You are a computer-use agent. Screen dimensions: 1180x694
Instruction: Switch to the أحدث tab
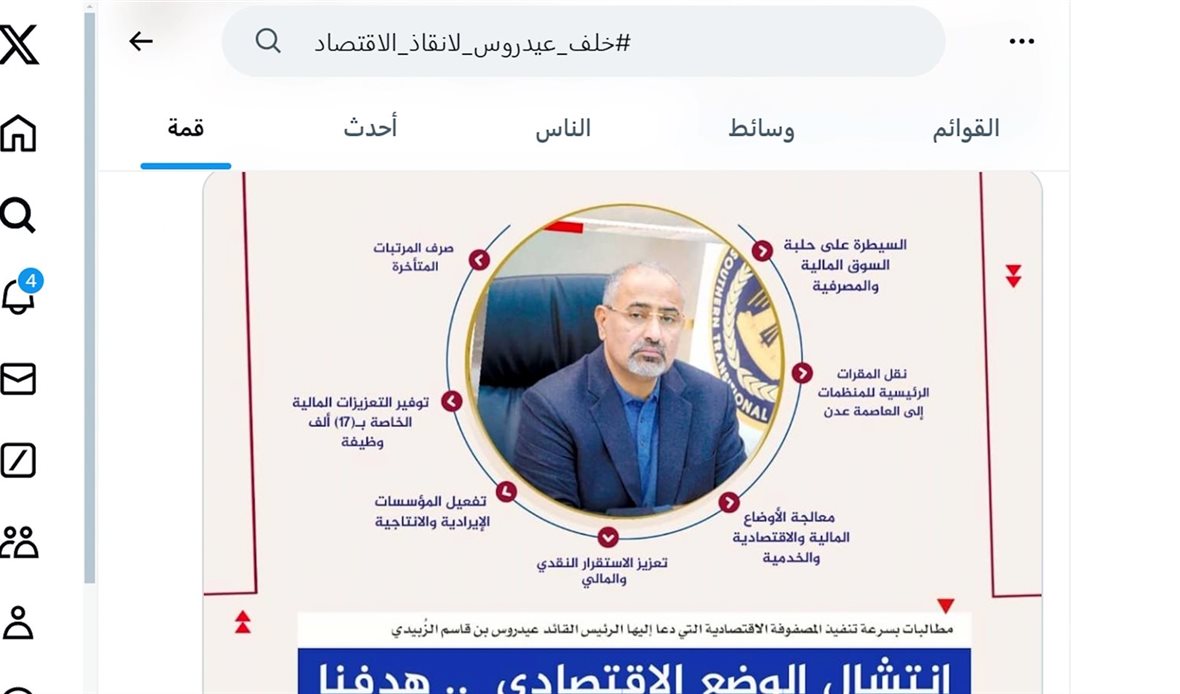pyautogui.click(x=370, y=129)
